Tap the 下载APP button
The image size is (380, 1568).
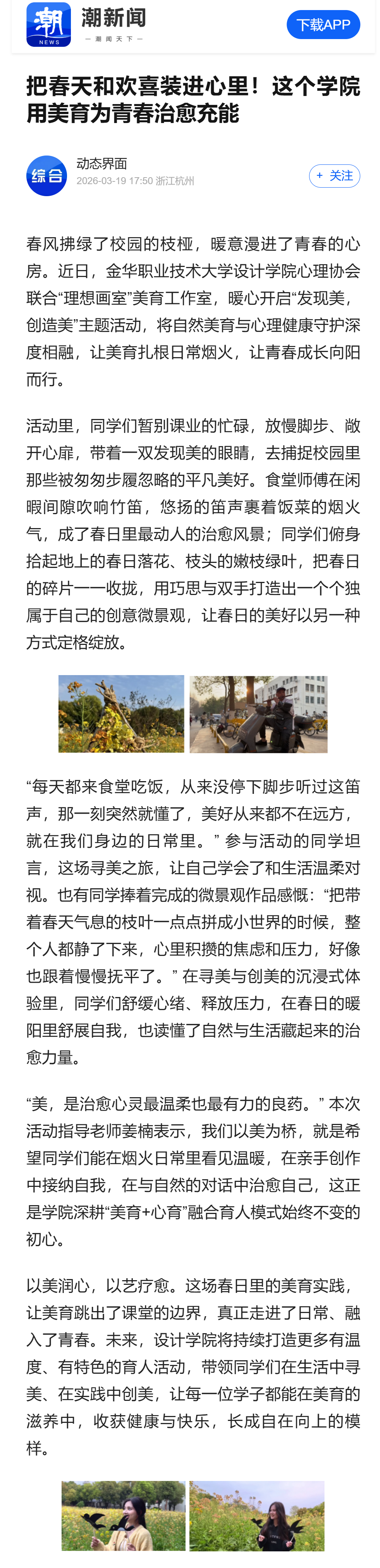323,25
